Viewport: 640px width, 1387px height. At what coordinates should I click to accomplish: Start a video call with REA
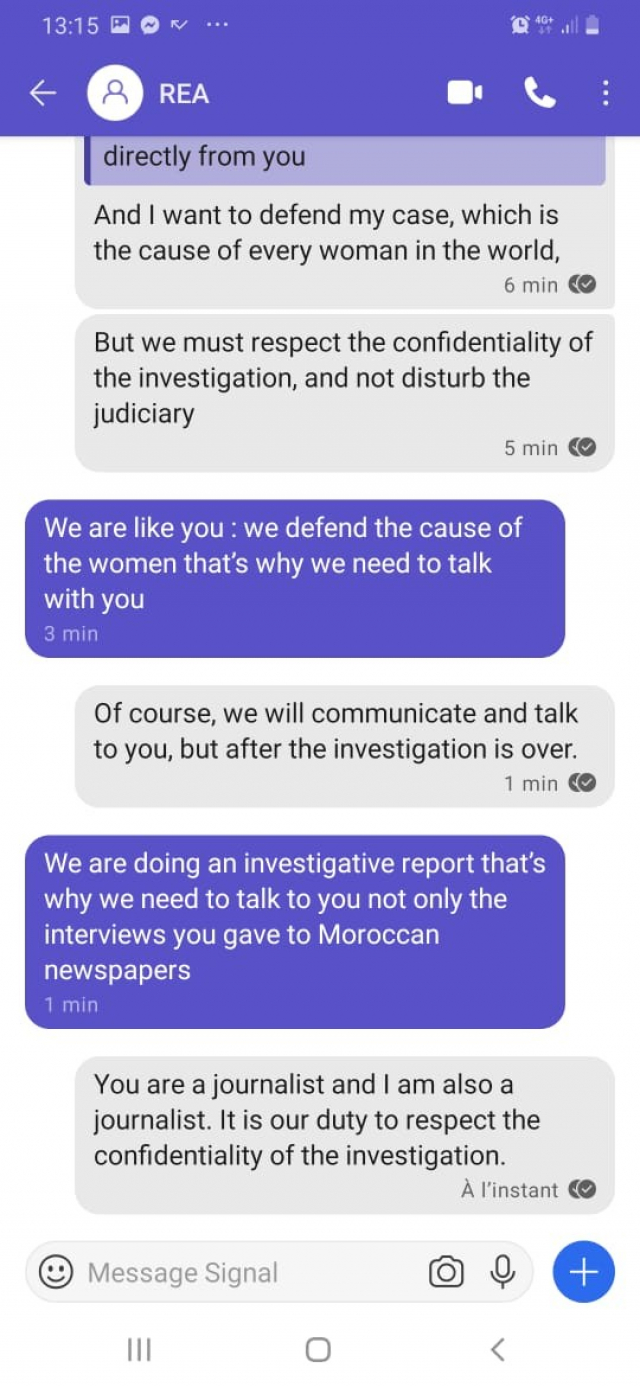click(x=465, y=93)
